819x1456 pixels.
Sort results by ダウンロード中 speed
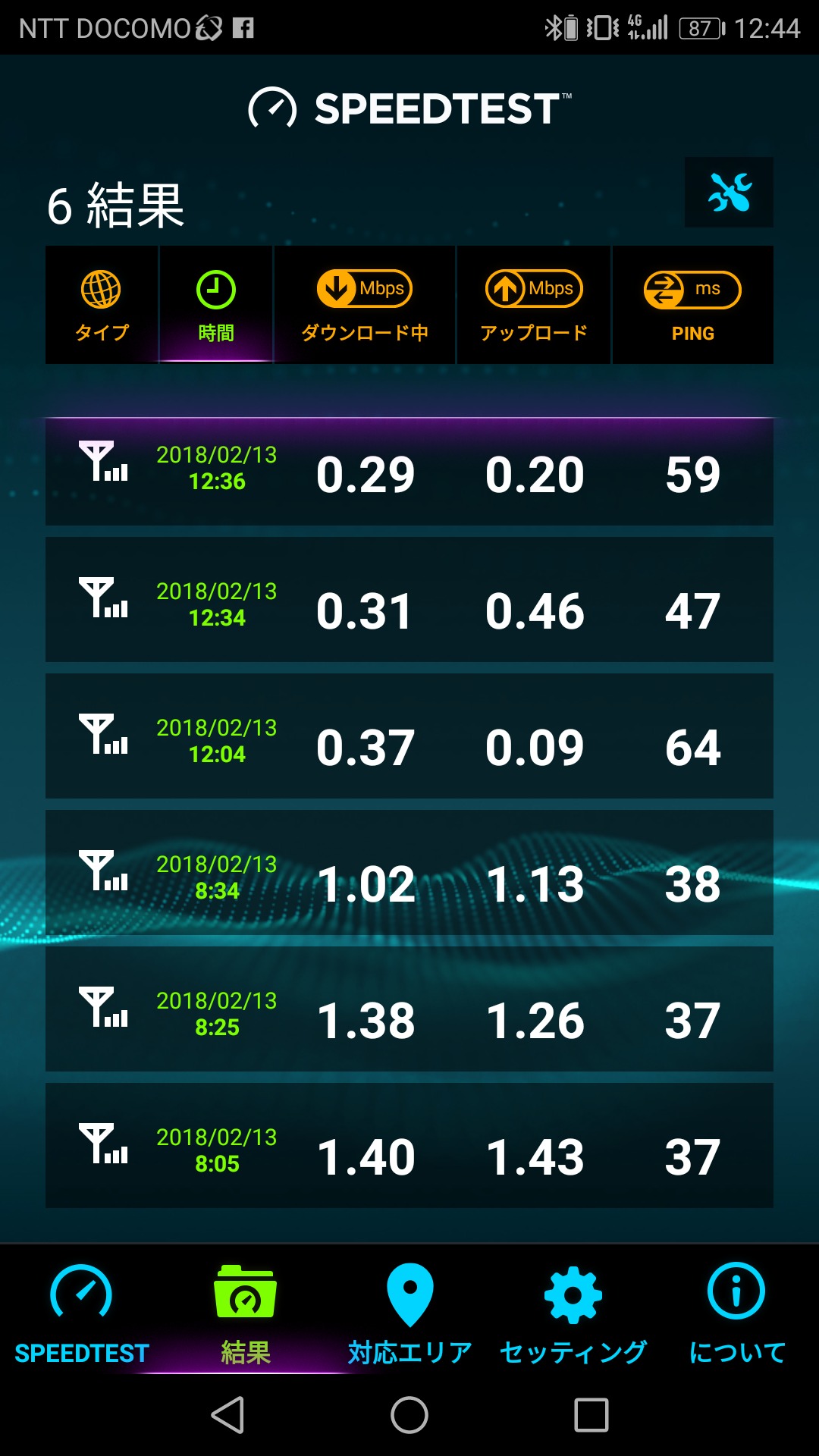tap(365, 305)
